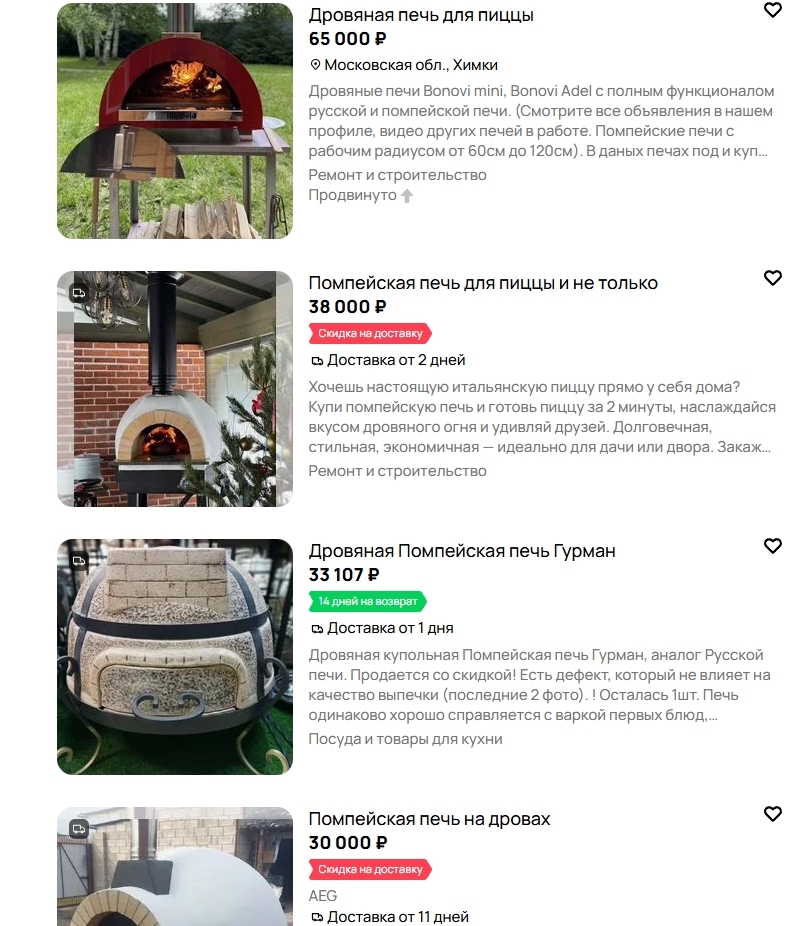Open photo of the 38 000 ₽ Pompeian oven
The height and width of the screenshot is (926, 805).
(x=175, y=389)
